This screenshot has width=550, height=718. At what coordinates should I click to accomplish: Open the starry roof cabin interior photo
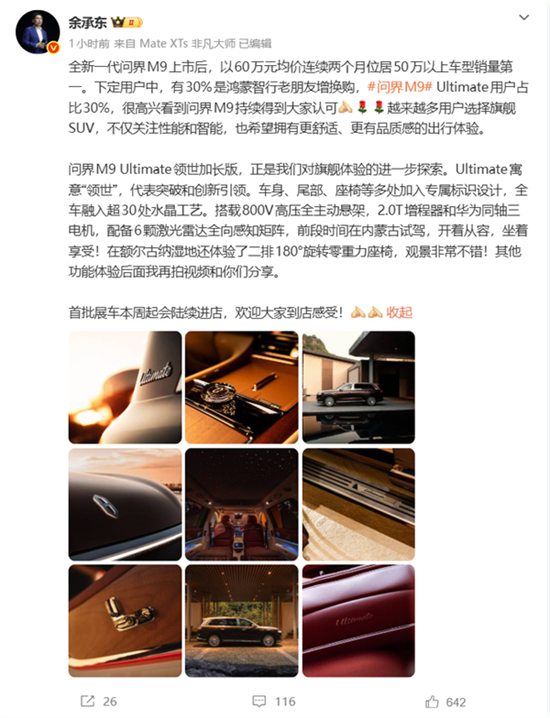[x=242, y=504]
